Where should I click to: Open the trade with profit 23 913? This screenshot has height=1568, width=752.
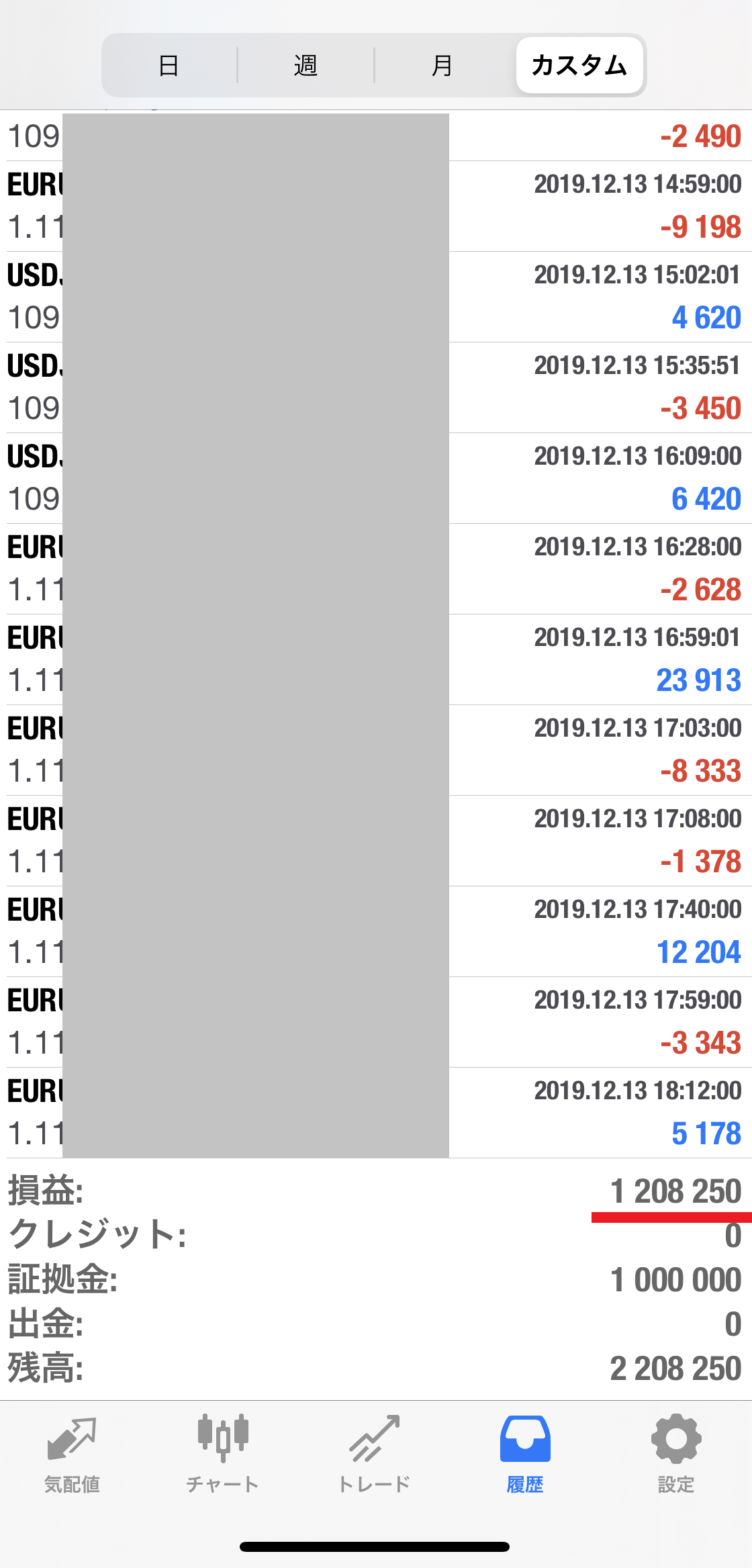376,659
